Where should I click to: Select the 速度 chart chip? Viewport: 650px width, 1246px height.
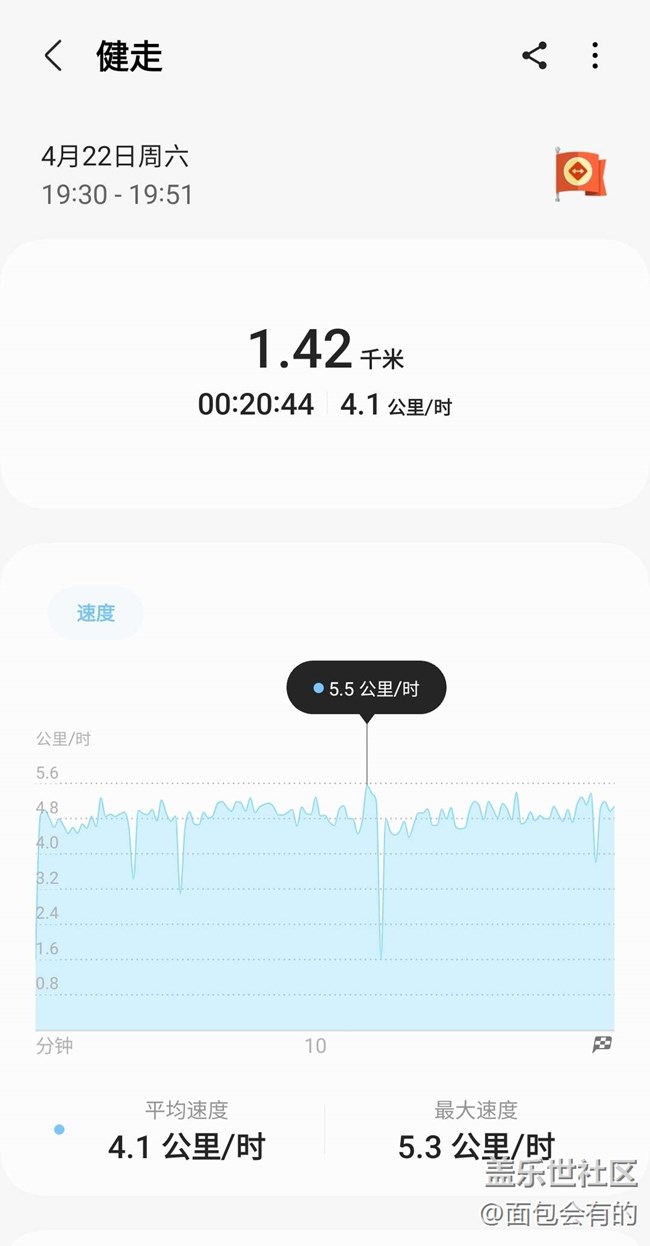(96, 613)
